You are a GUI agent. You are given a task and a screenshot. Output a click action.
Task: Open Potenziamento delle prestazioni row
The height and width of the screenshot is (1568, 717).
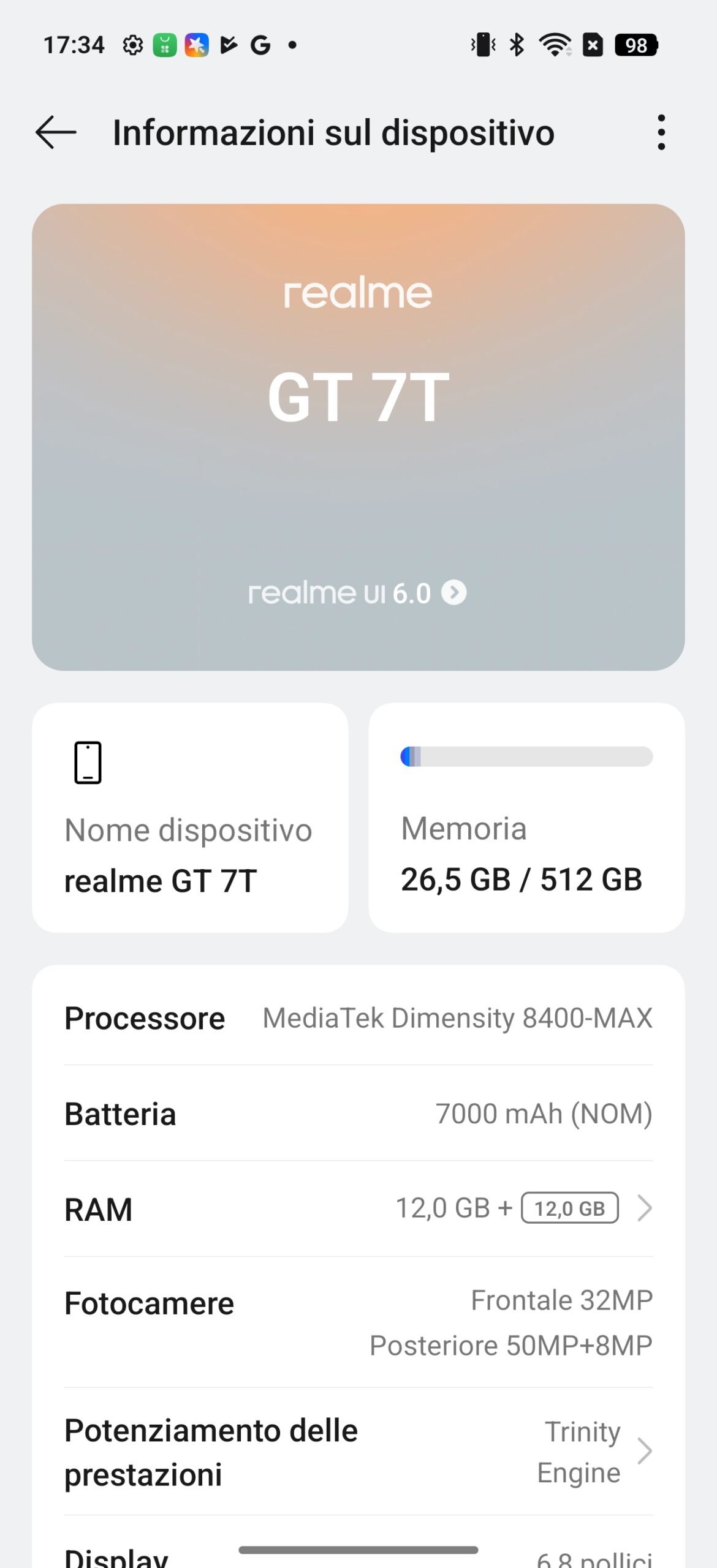pos(358,1452)
